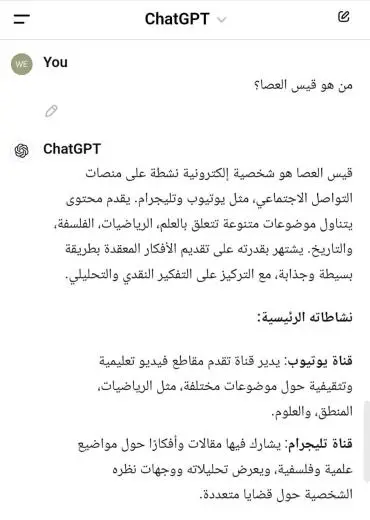This screenshot has width=370, height=520.
Task: Start a new chat with compose icon
Action: click(x=343, y=17)
